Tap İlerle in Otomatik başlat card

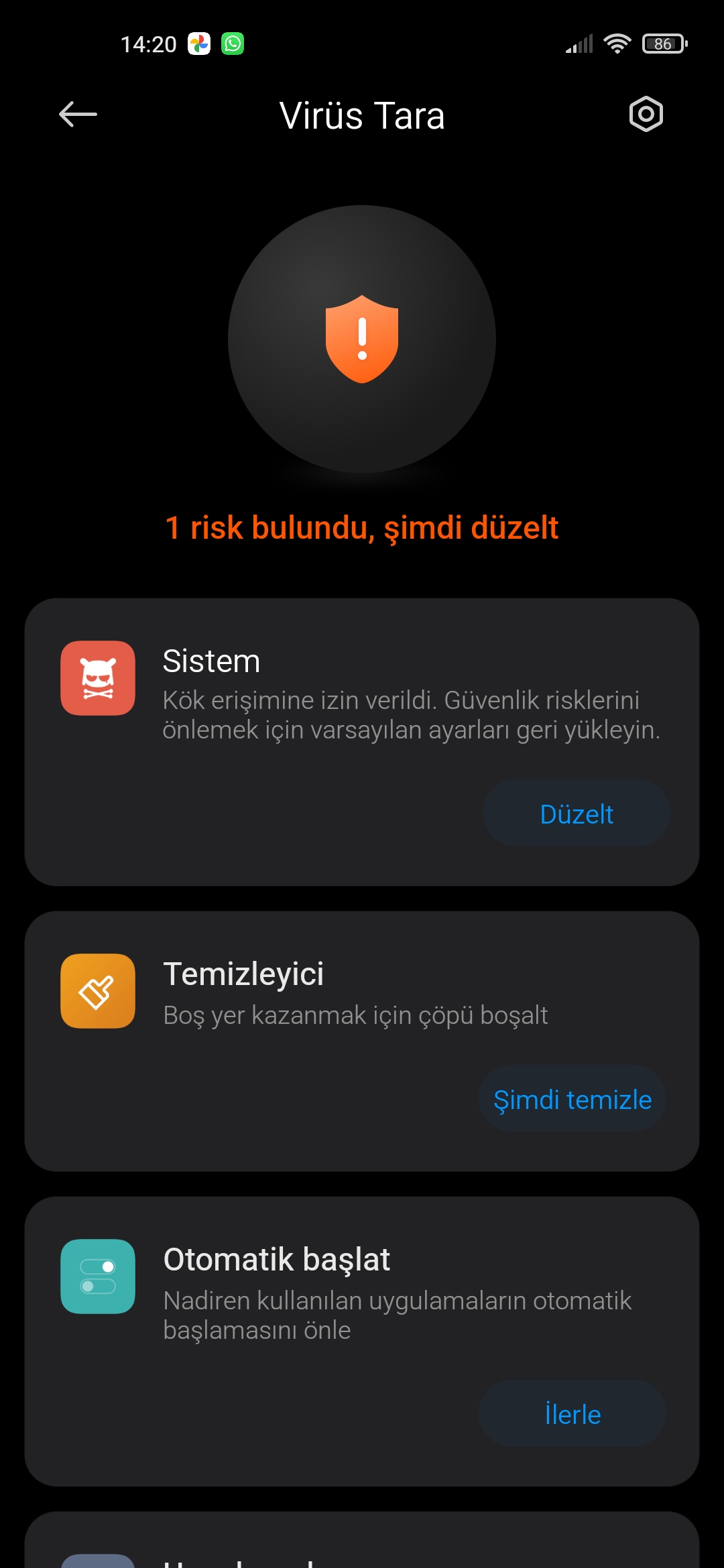(572, 1413)
